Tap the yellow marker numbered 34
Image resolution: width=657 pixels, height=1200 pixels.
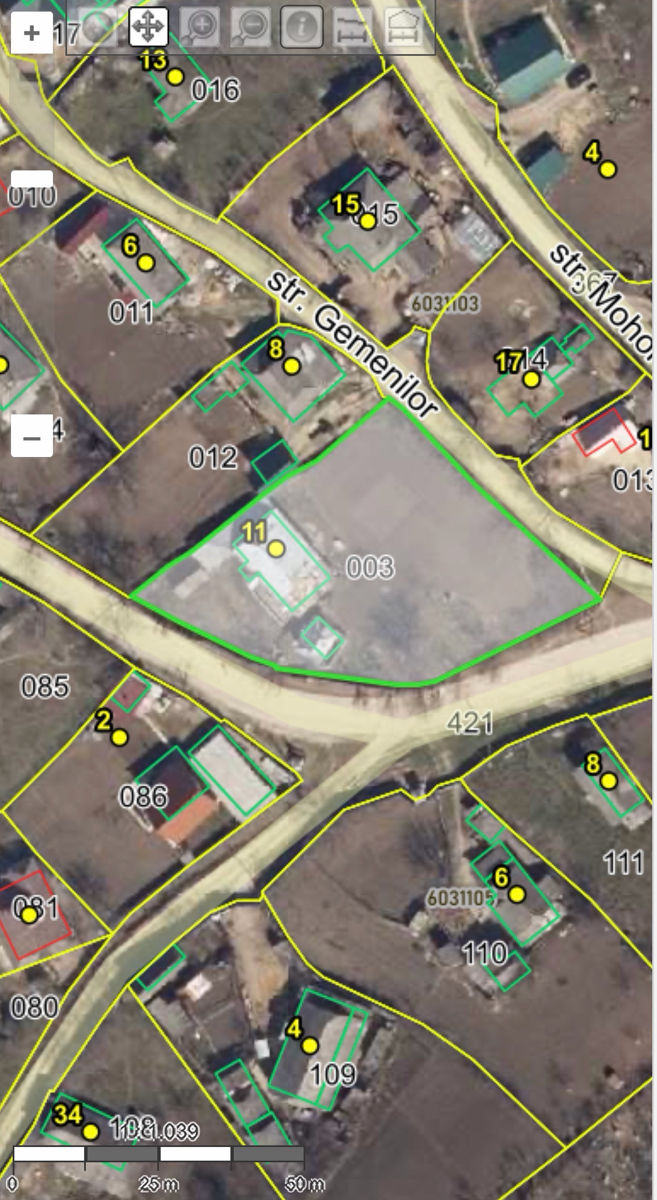click(x=91, y=1132)
